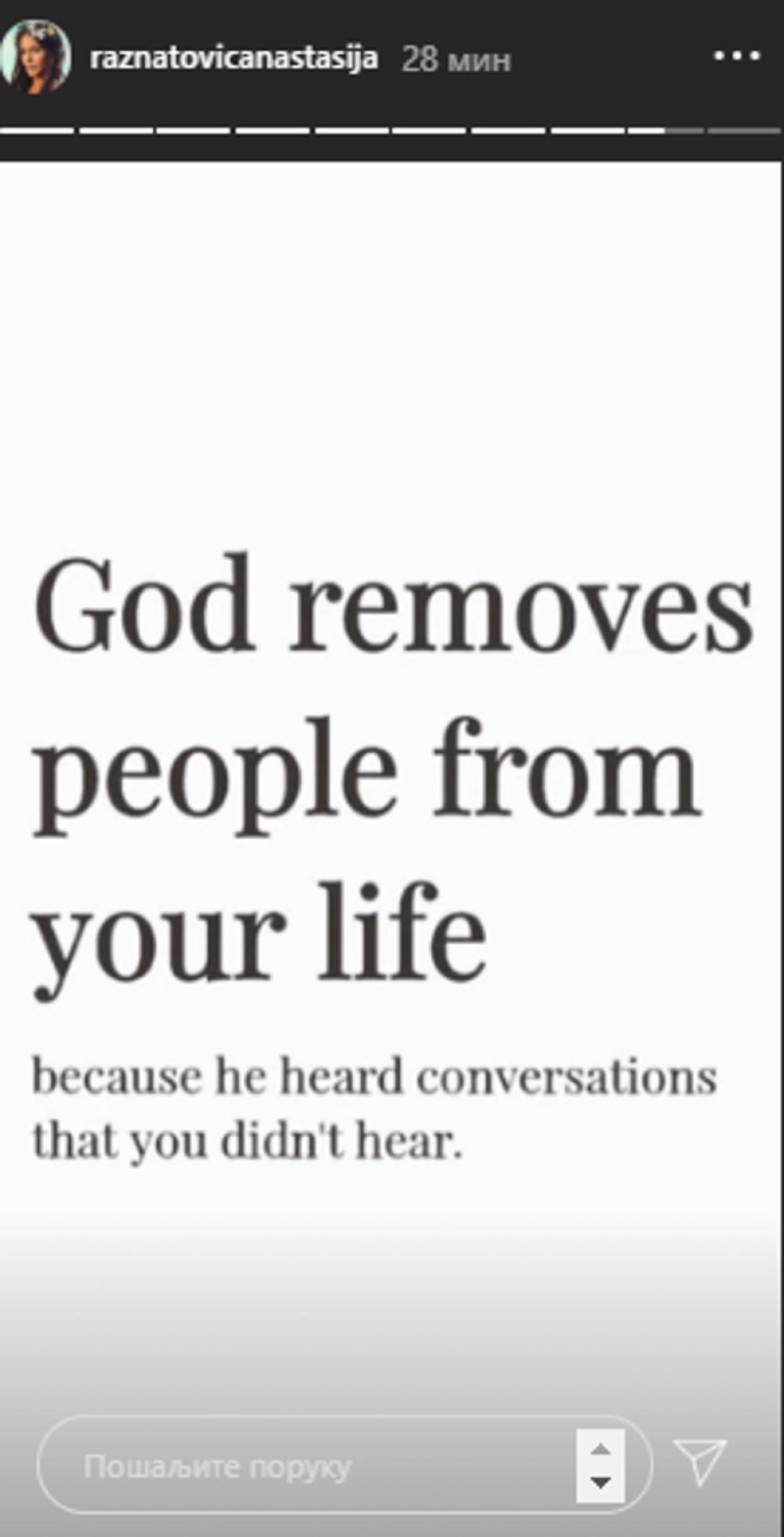Tap the down arrow in the message field
Image resolution: width=784 pixels, height=1537 pixels.
pyautogui.click(x=601, y=1483)
